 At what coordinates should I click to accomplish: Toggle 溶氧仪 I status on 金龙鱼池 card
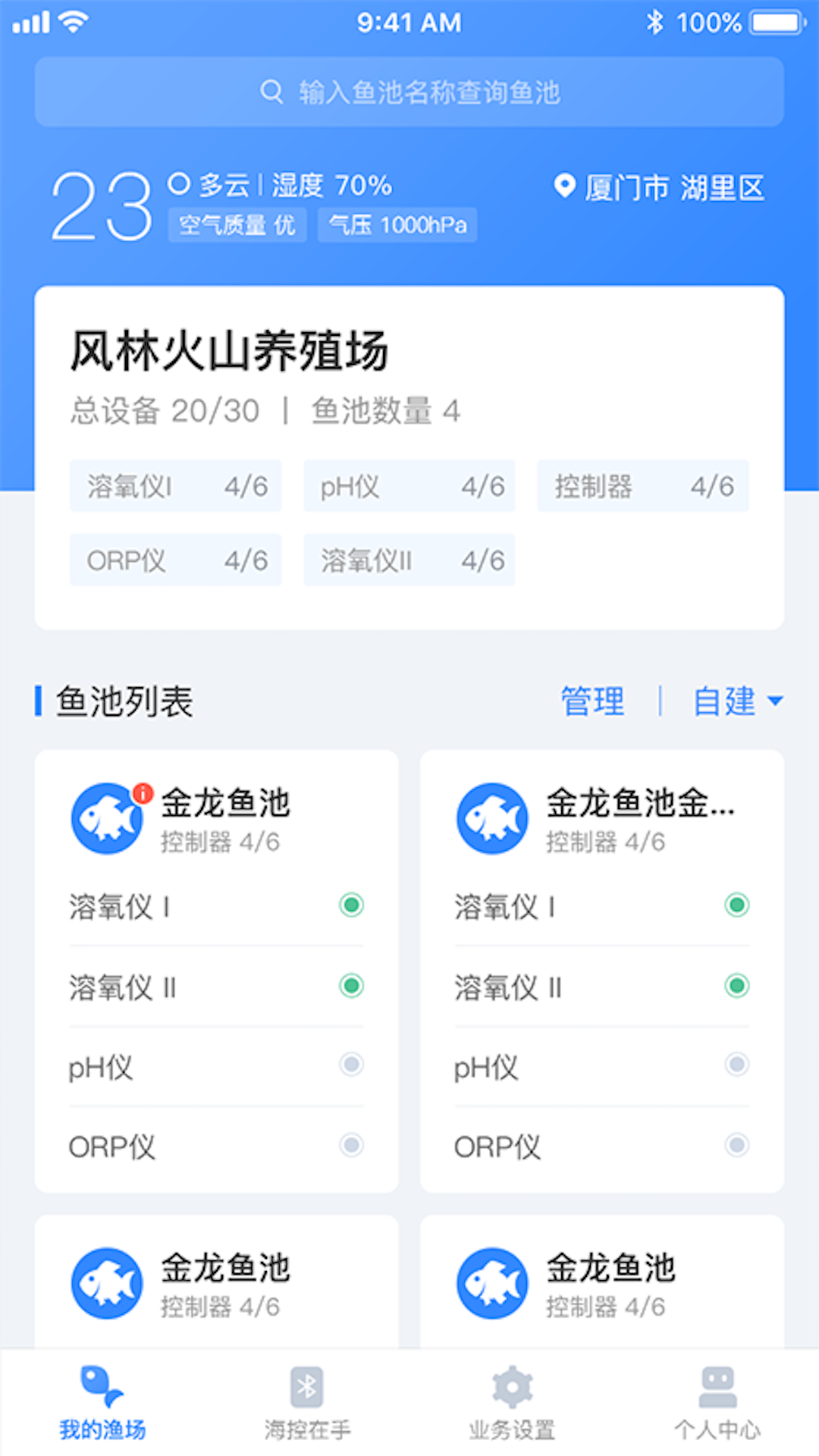tap(350, 905)
